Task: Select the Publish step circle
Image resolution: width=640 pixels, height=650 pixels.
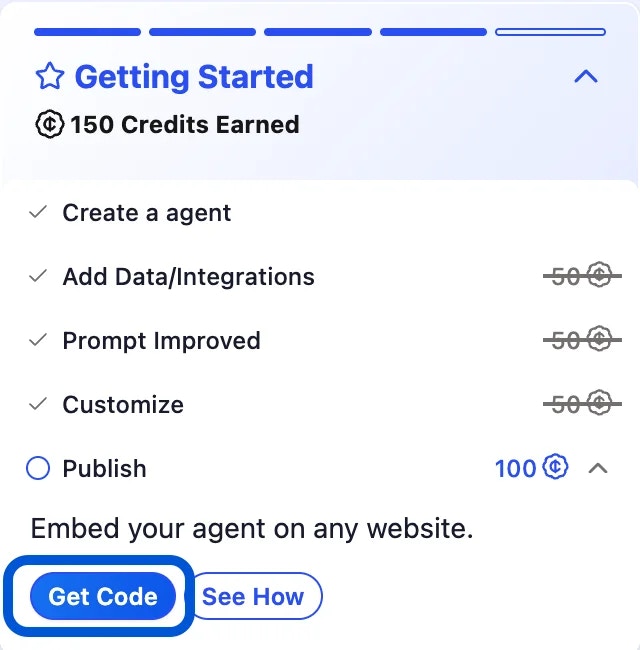Action: pyautogui.click(x=38, y=468)
